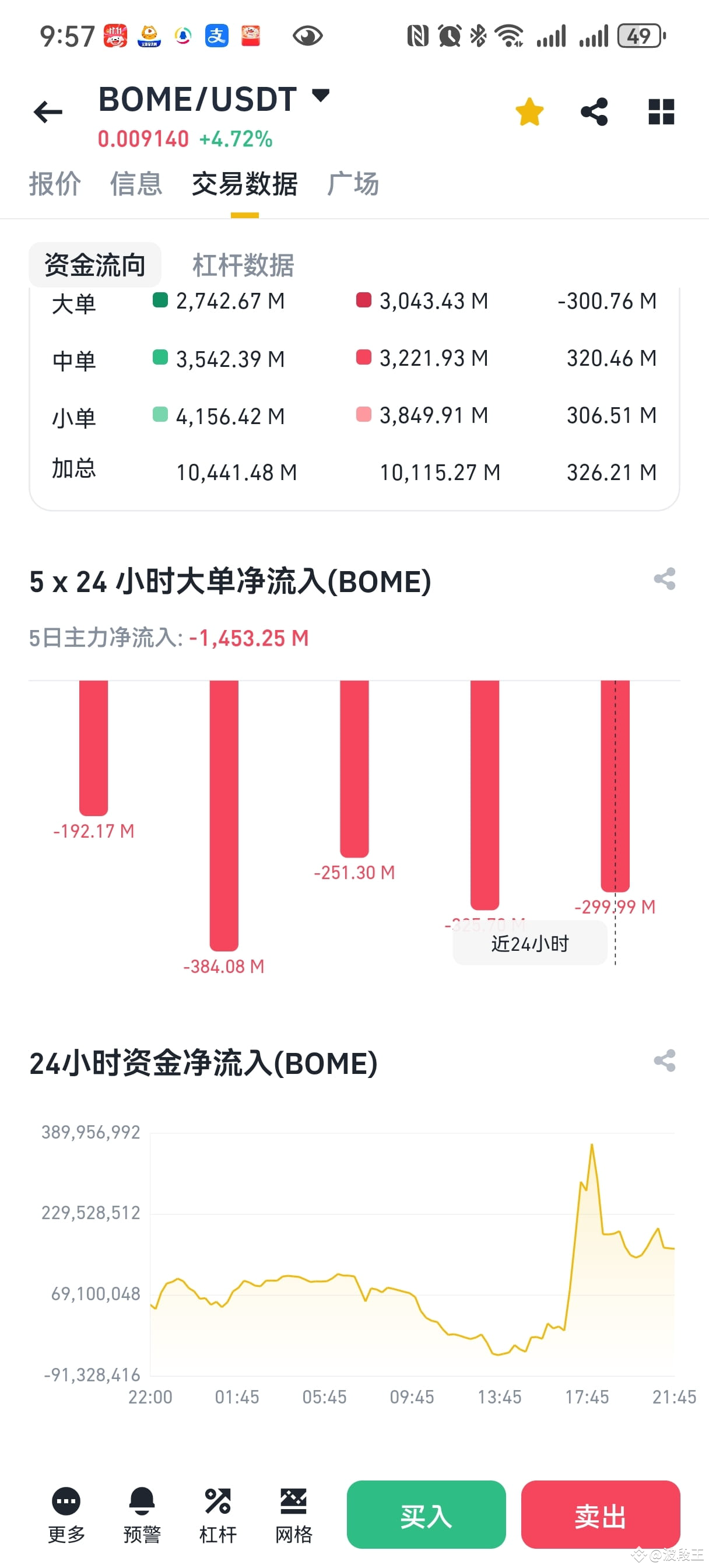Screen dimensions: 709x1568
Task: Switch to the 资金流向 segment
Action: coord(94,264)
